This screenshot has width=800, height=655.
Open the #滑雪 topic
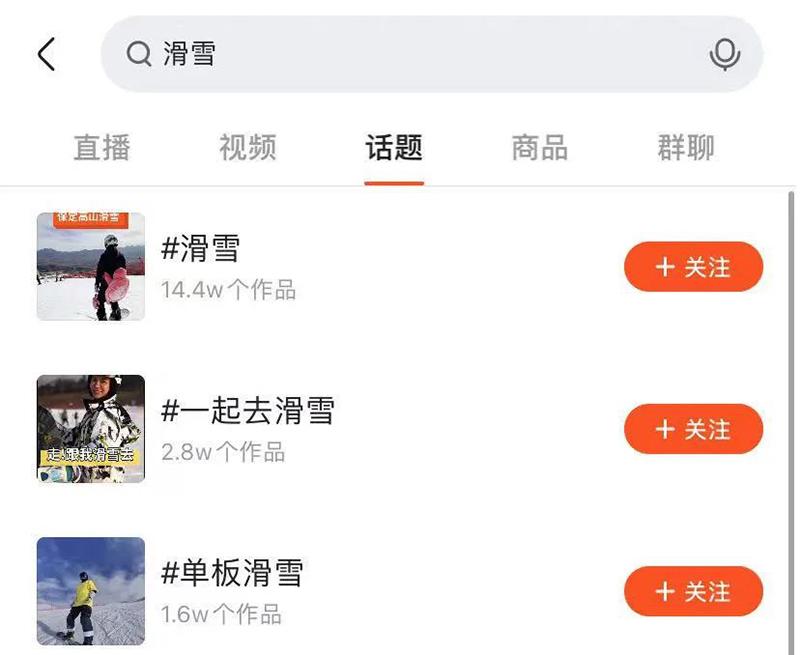(x=200, y=250)
